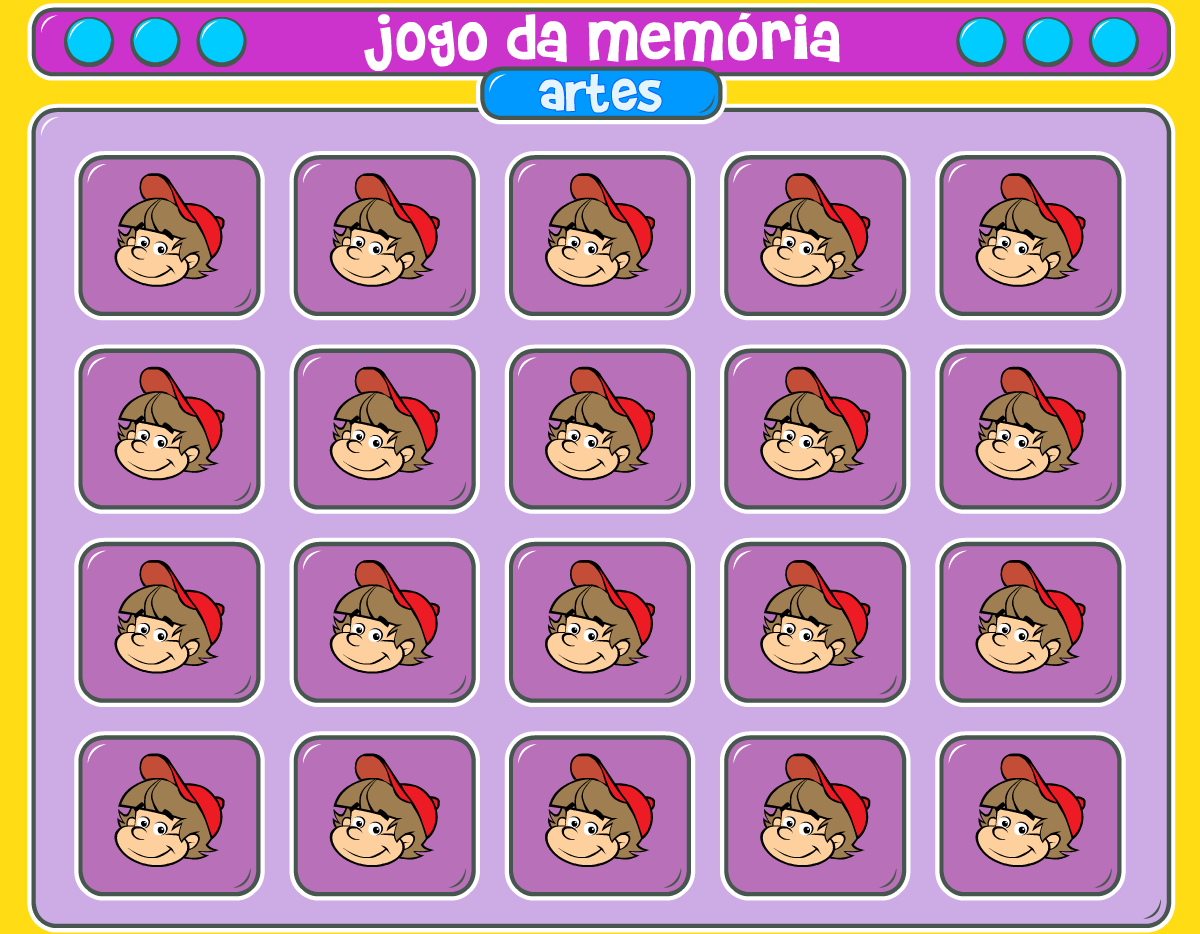The height and width of the screenshot is (934, 1200).
Task: Flip the first card in the top row
Action: 169,235
